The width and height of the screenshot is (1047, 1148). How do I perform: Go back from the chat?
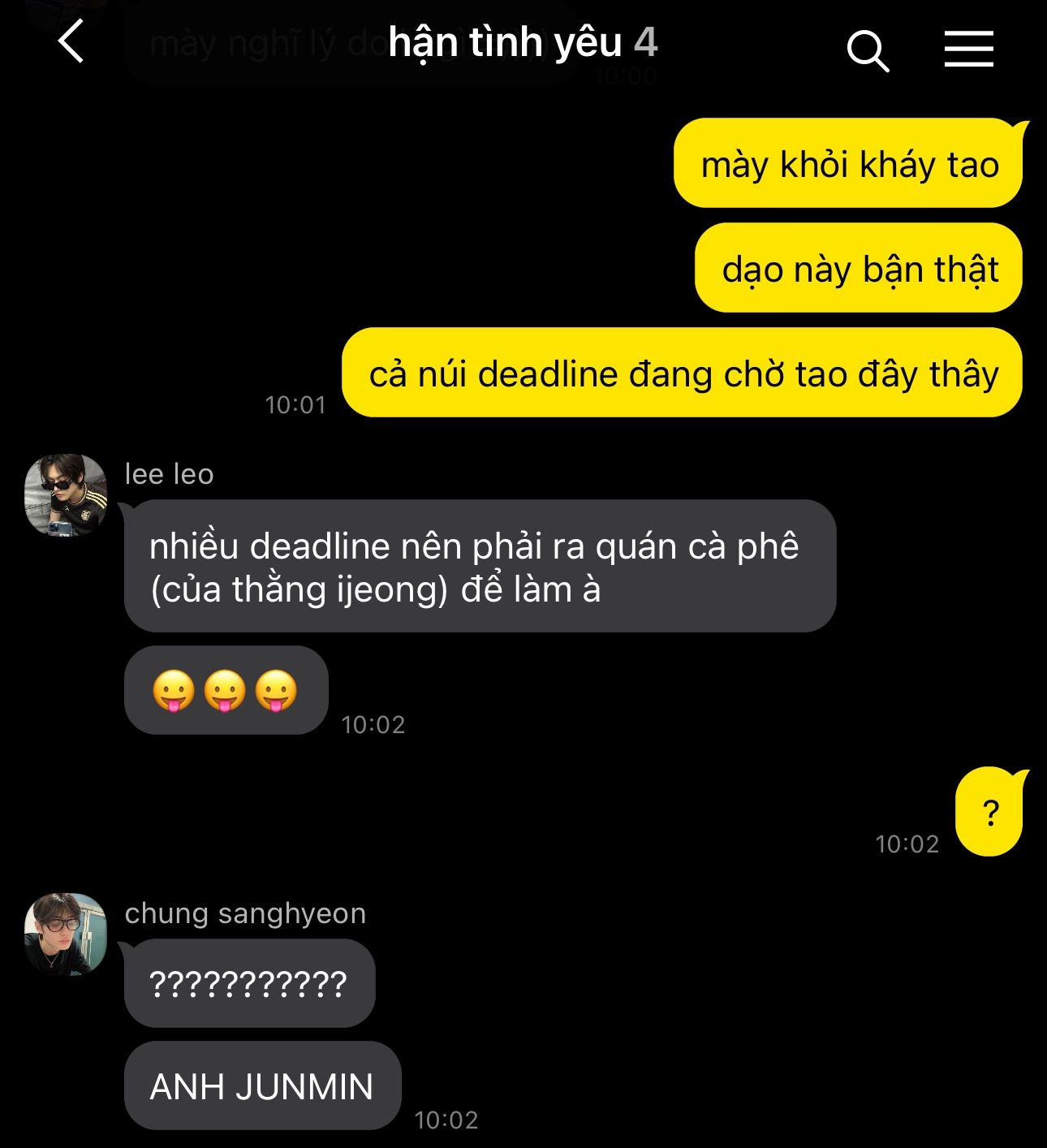click(x=71, y=42)
